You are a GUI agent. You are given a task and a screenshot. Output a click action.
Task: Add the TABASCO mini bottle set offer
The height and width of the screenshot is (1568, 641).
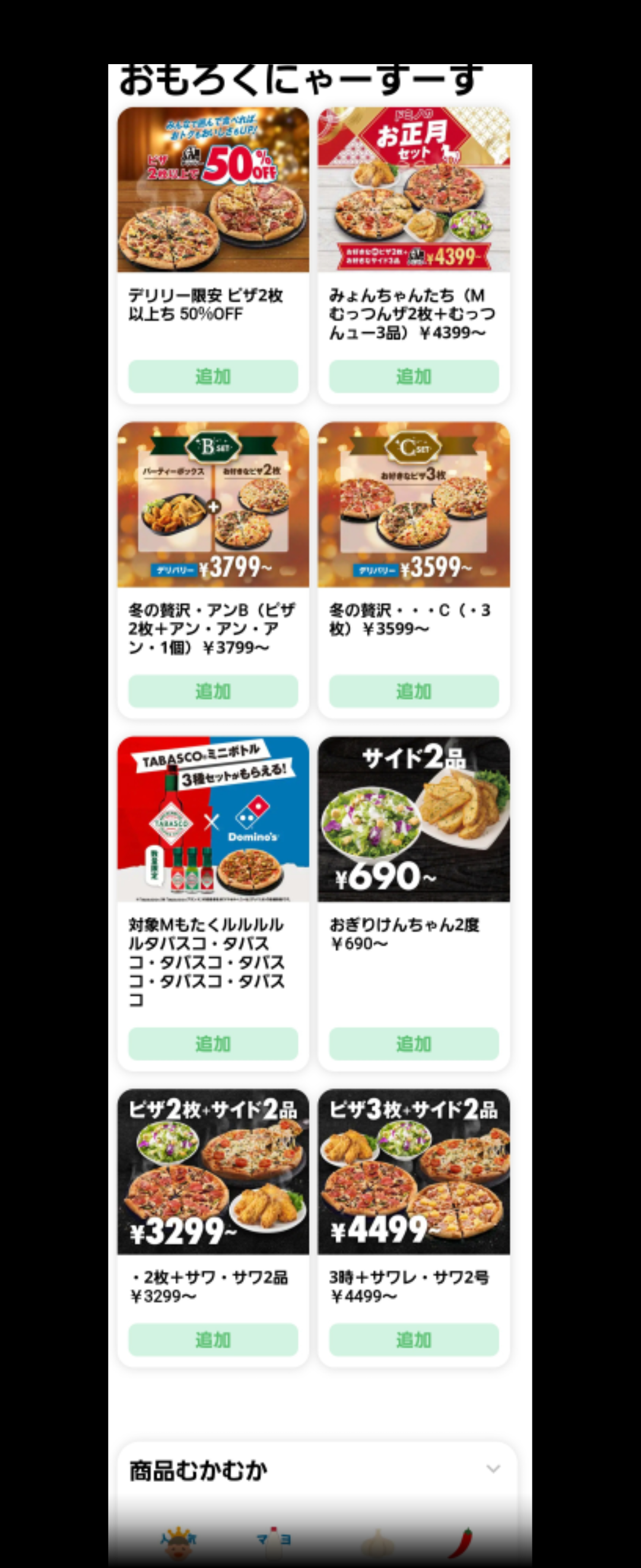pyautogui.click(x=213, y=1044)
